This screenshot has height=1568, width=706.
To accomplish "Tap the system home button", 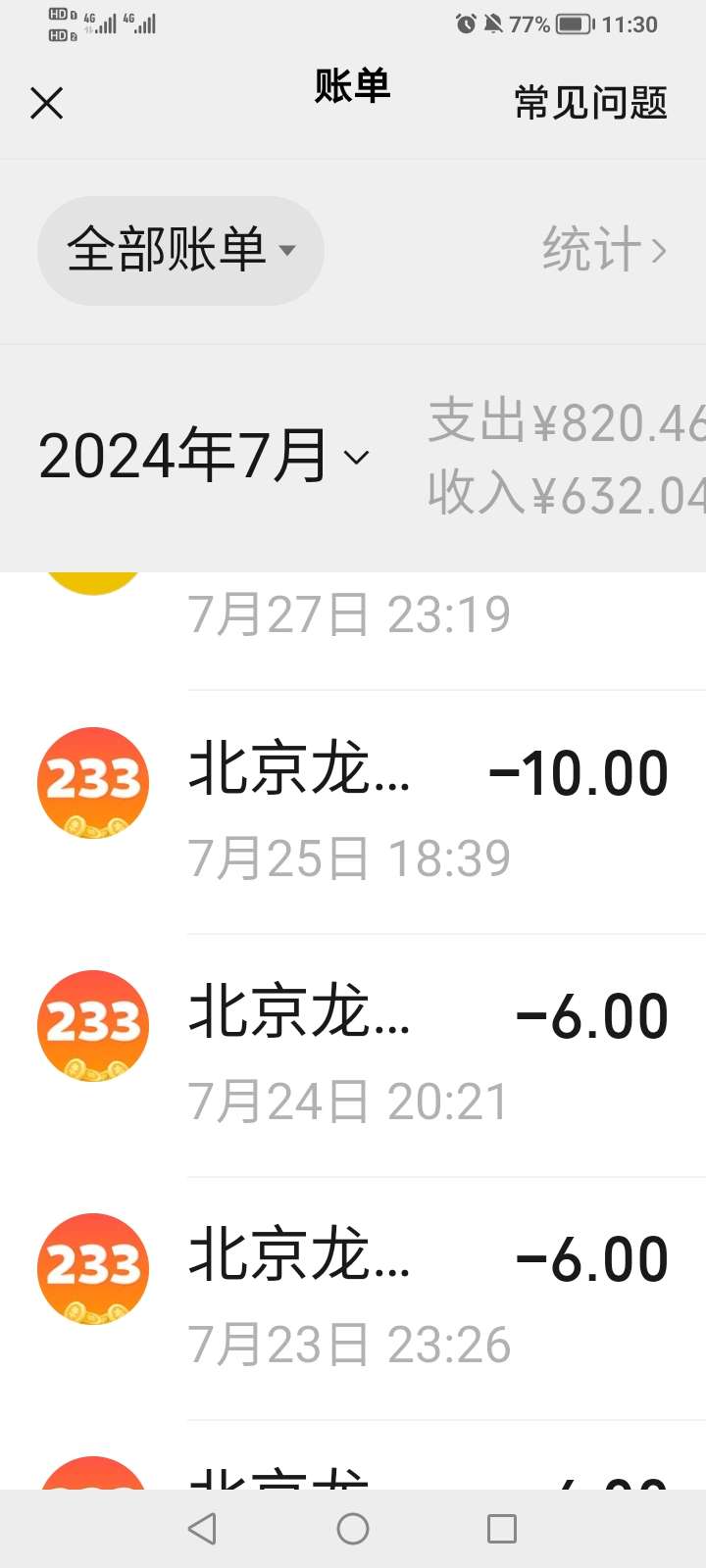I will tap(353, 1529).
